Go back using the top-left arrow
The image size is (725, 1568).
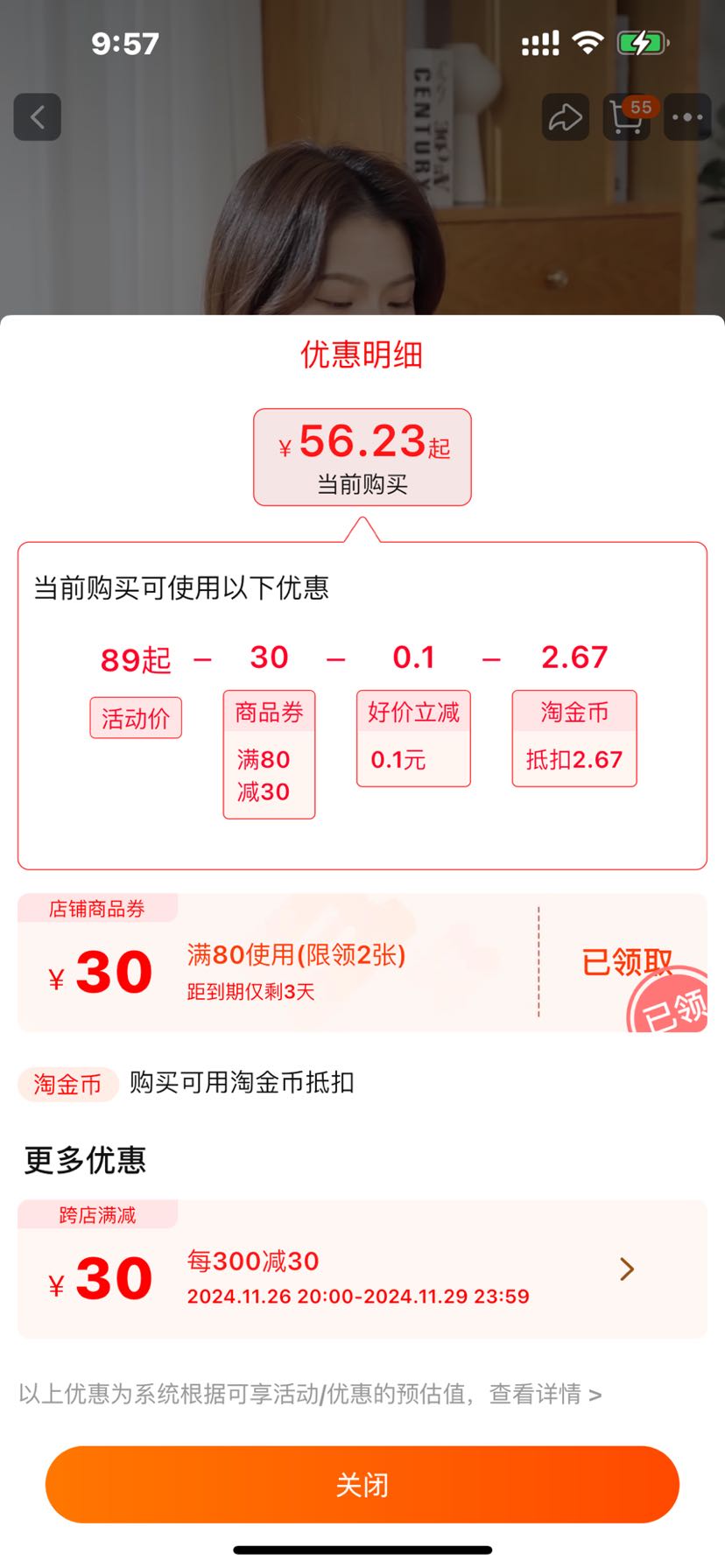click(37, 117)
